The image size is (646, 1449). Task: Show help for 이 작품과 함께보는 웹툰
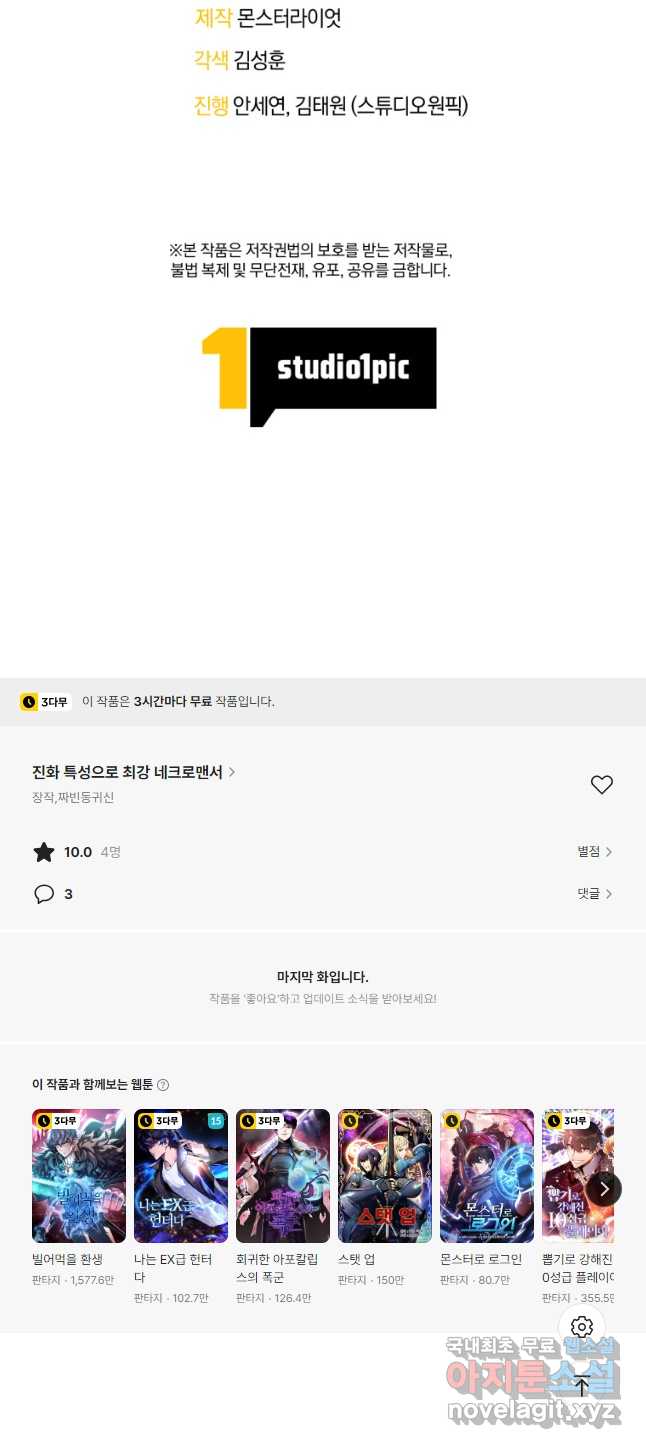point(163,1085)
